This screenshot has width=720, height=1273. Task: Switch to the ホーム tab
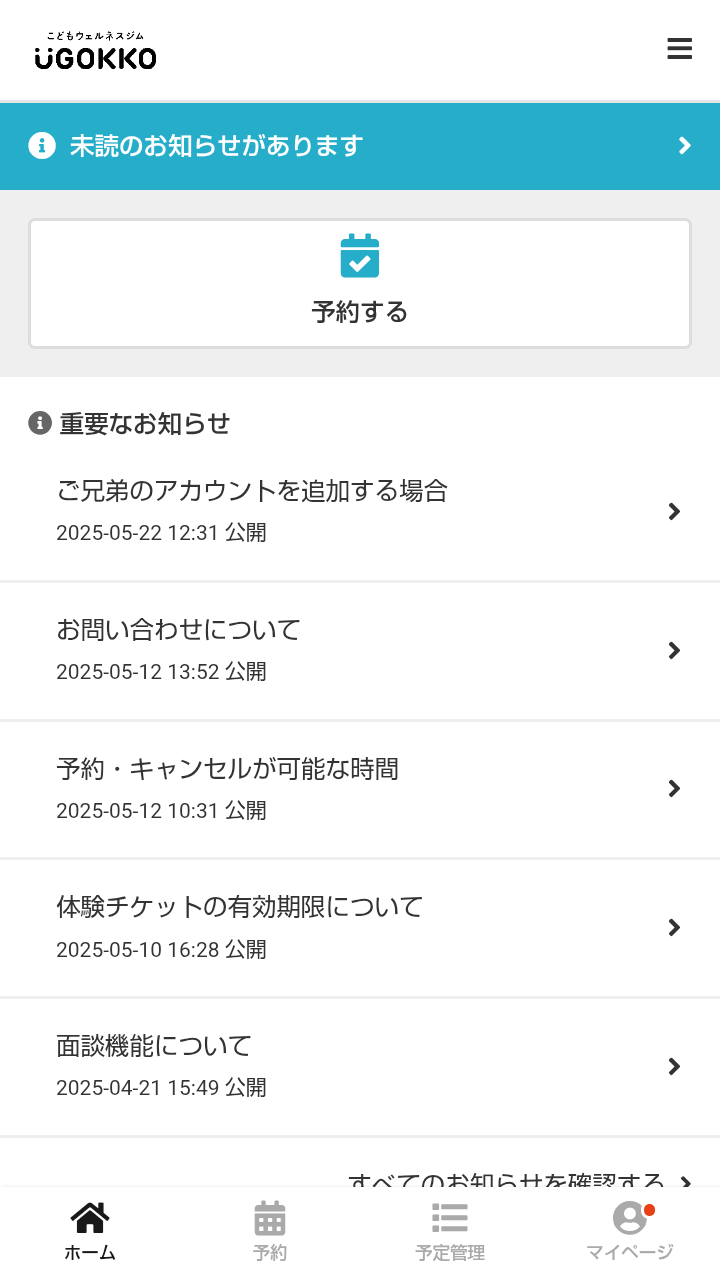coord(90,1230)
